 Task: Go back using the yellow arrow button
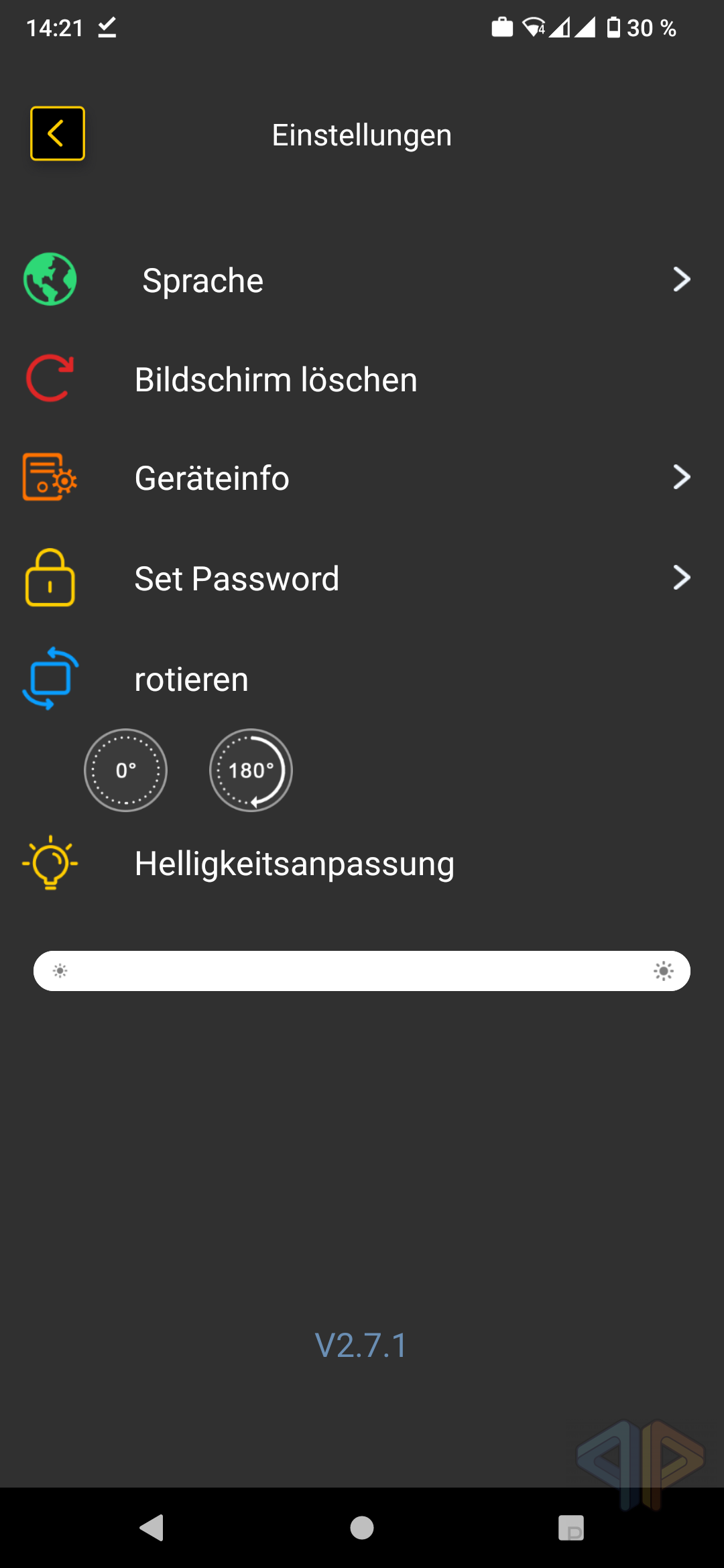(58, 133)
